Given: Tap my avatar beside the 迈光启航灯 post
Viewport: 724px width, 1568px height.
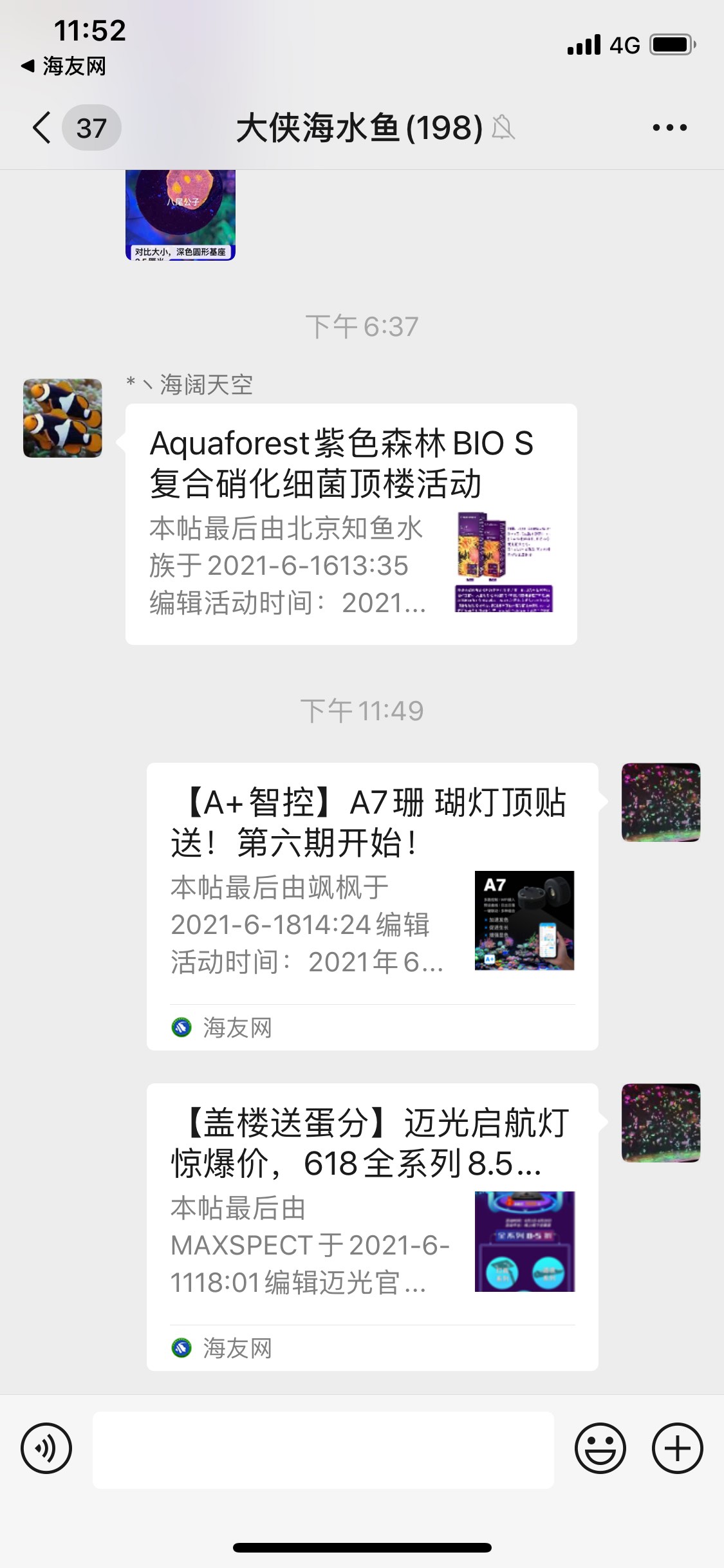Looking at the screenshot, I should click(x=661, y=1123).
